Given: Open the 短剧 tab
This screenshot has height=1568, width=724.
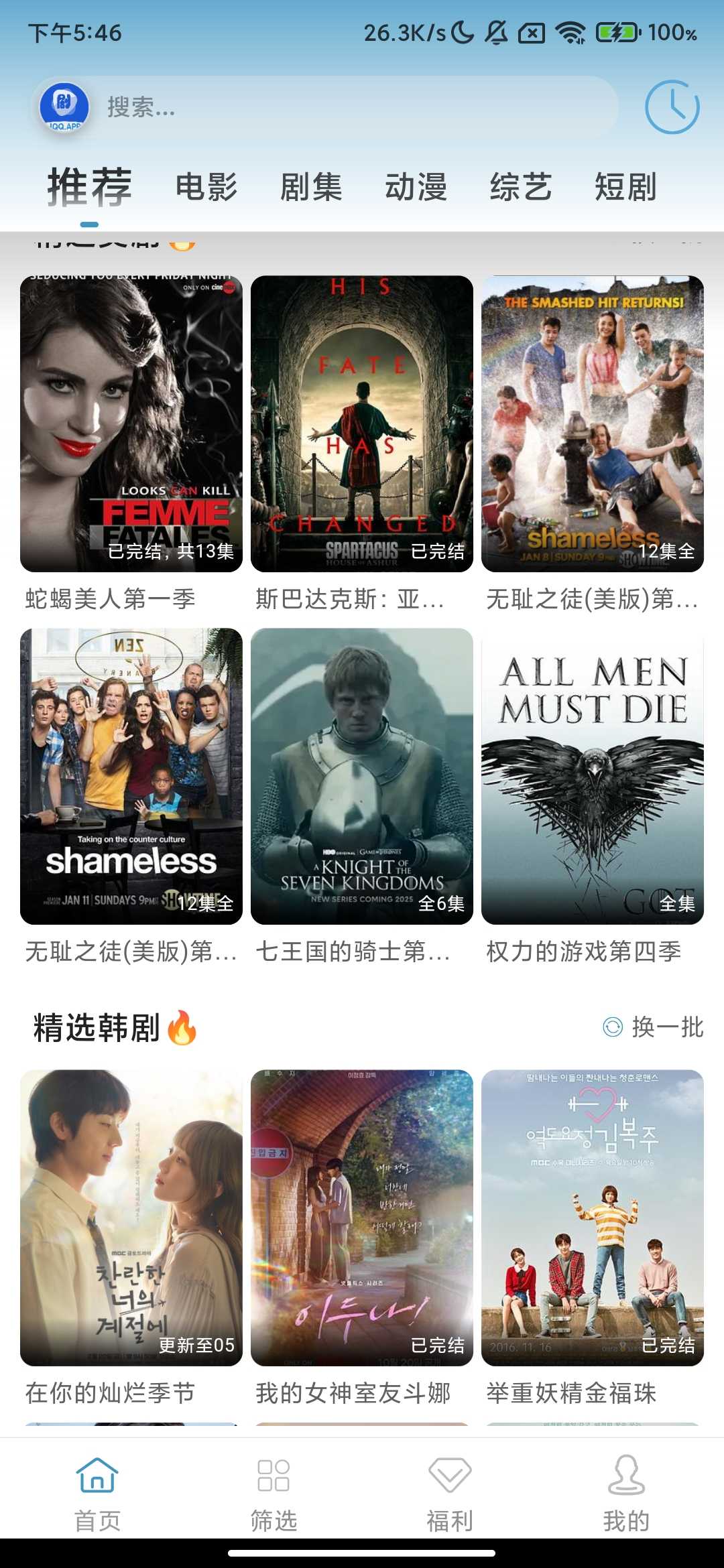Looking at the screenshot, I should (625, 188).
